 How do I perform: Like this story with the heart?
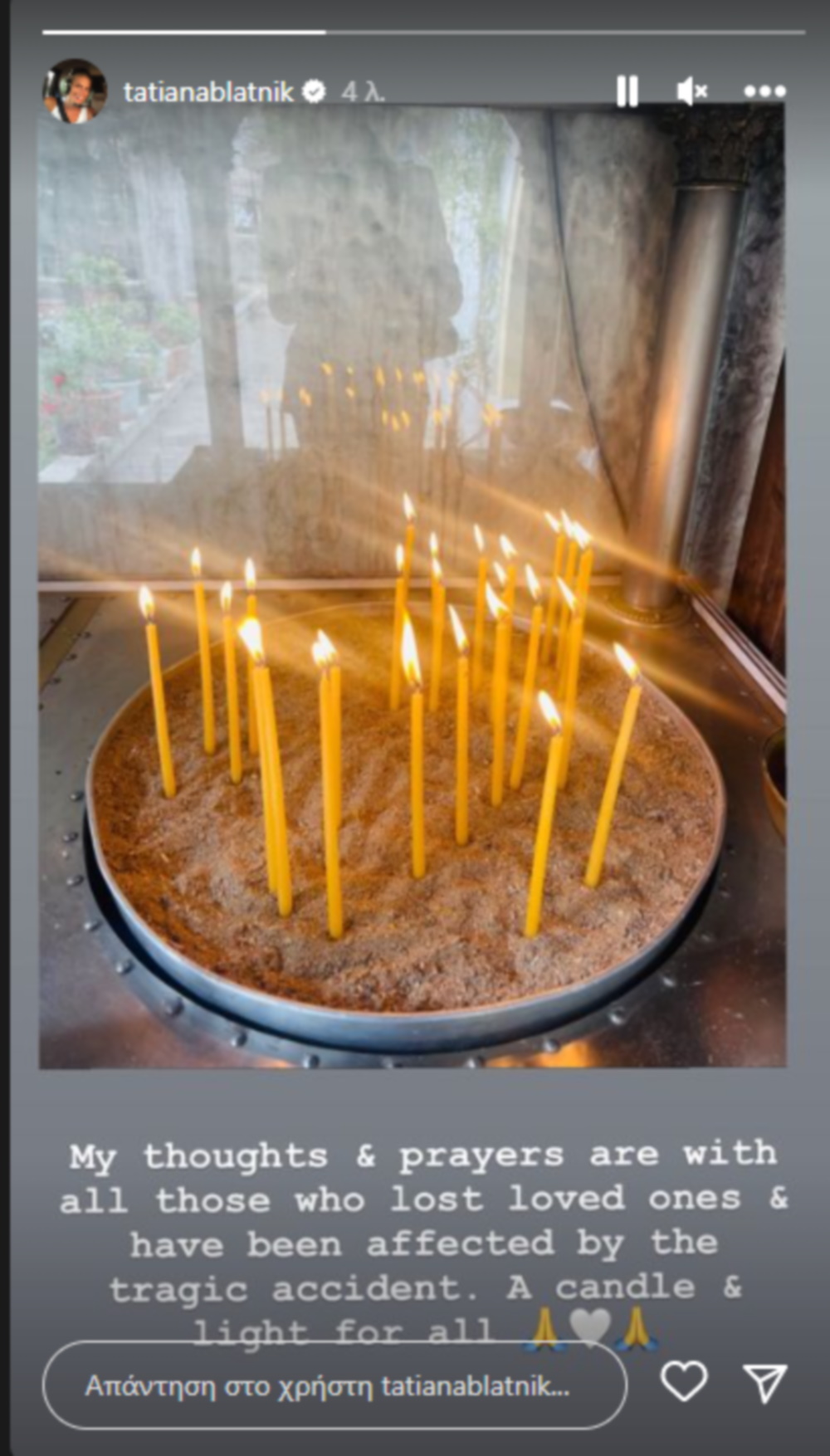pyautogui.click(x=683, y=1382)
